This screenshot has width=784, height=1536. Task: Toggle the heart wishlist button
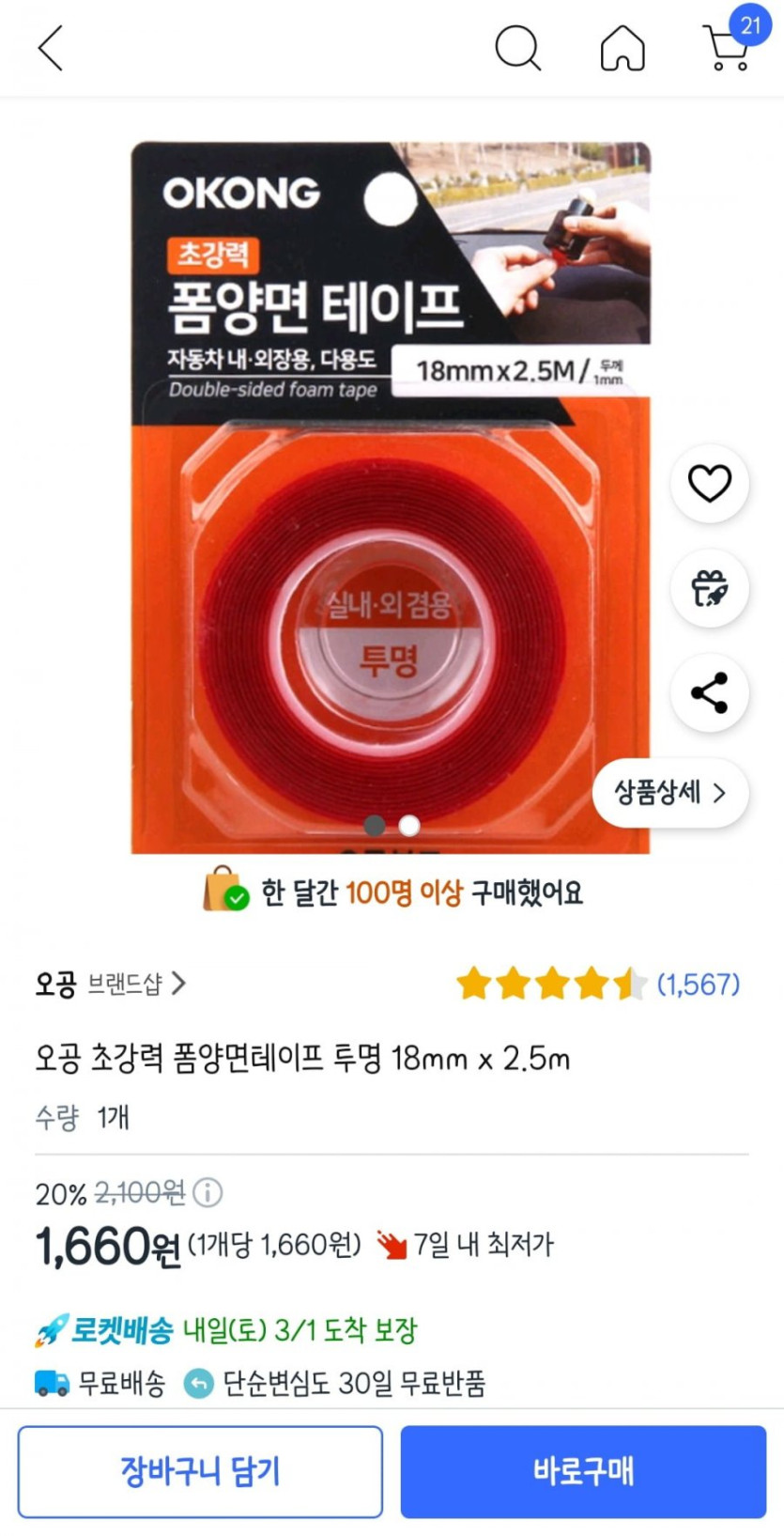click(x=709, y=483)
